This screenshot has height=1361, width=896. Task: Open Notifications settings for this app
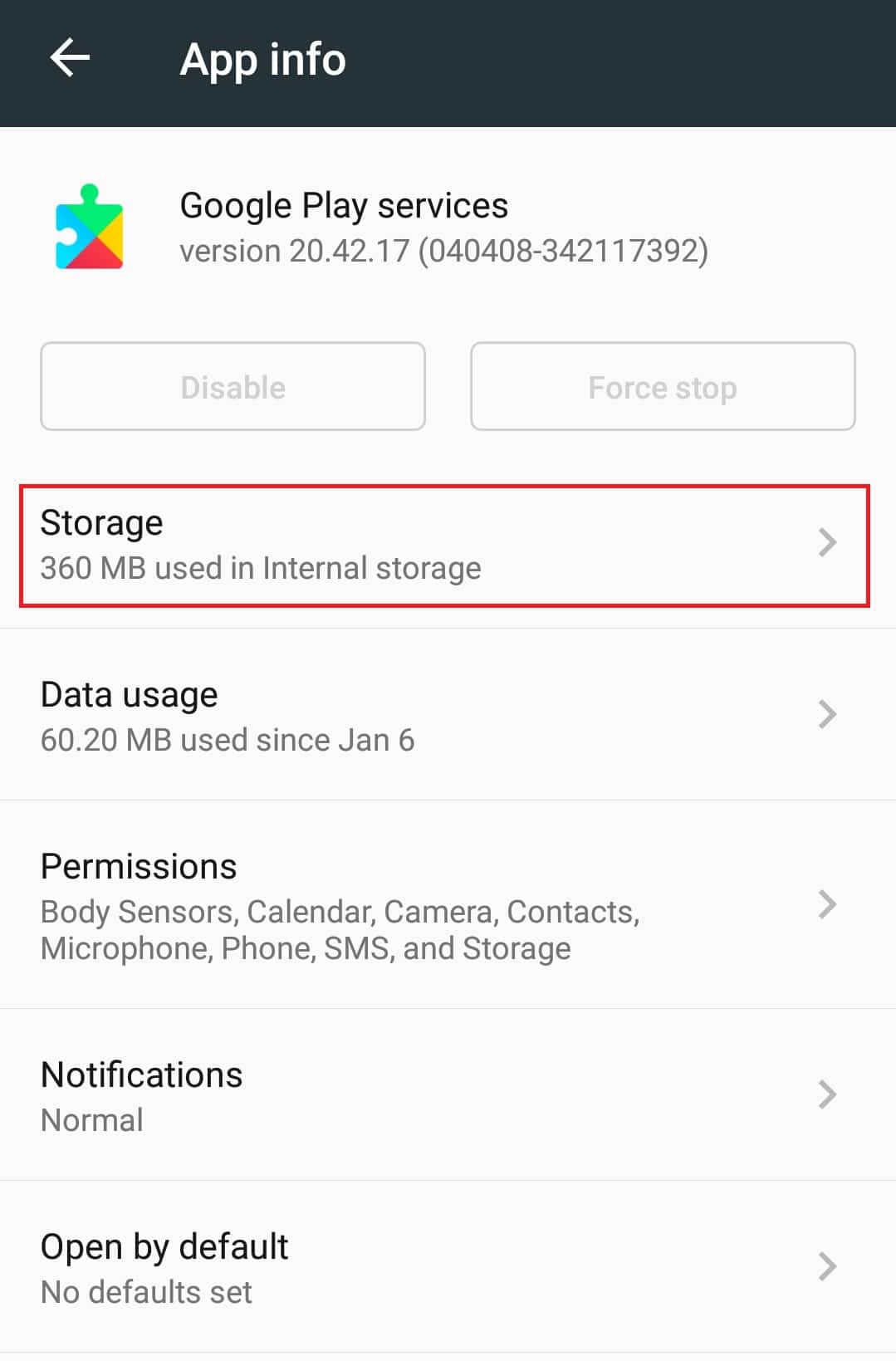(x=444, y=1095)
